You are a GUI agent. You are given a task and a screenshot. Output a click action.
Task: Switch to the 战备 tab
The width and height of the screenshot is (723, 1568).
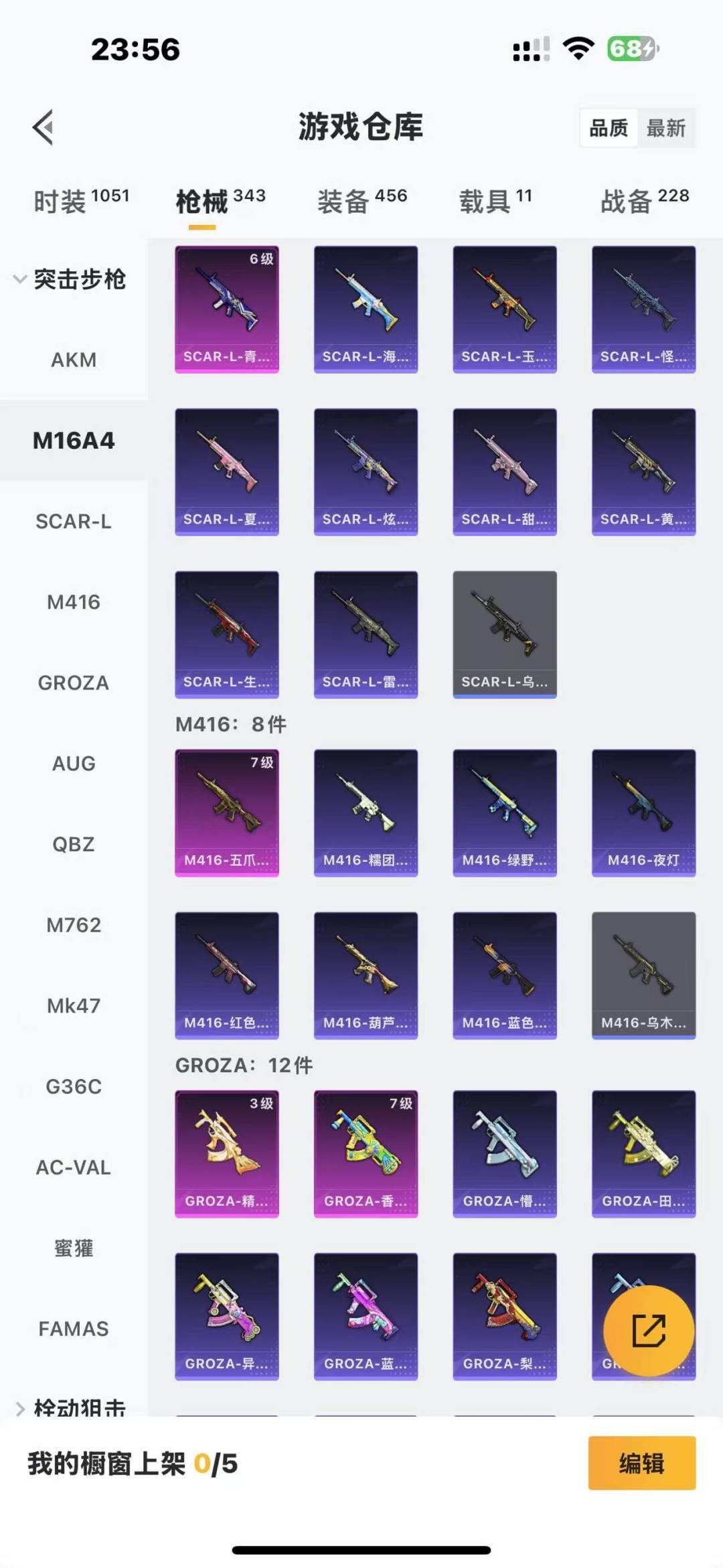point(645,200)
